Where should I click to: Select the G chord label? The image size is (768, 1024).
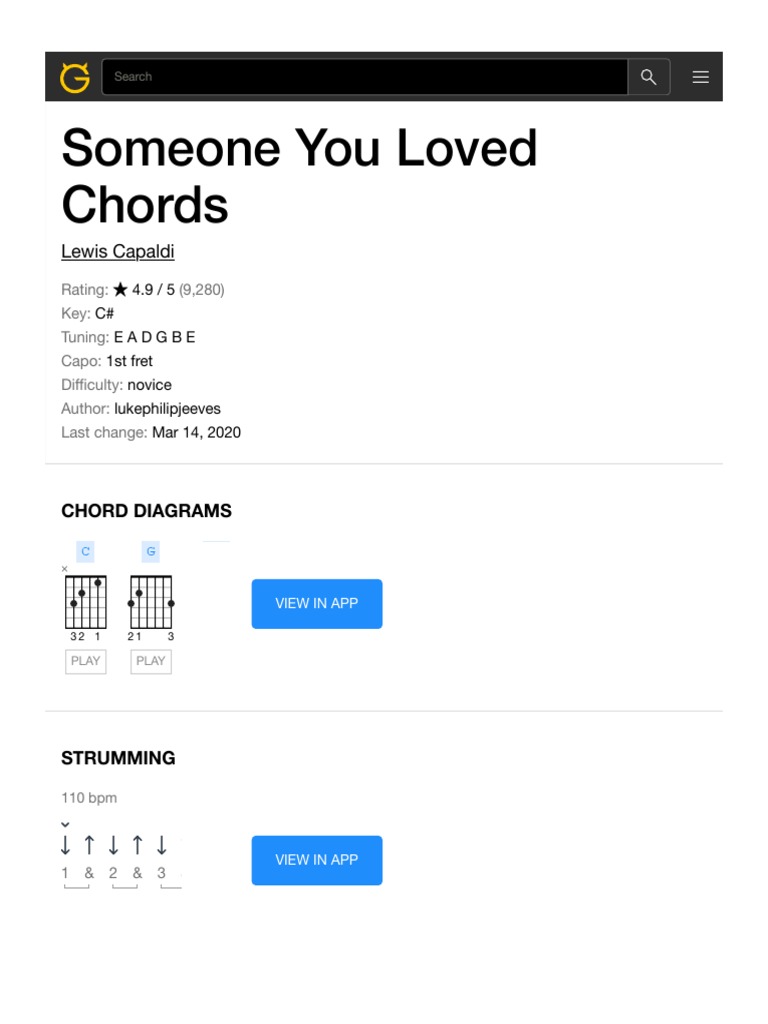click(x=151, y=552)
